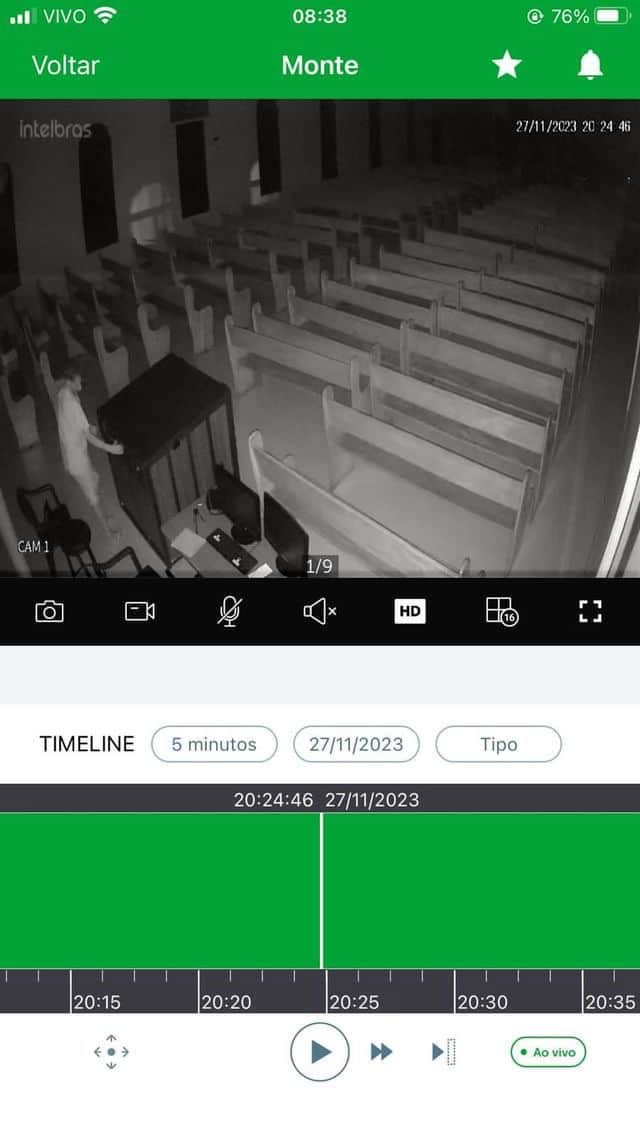Viewport: 640px width, 1137px height.
Task: Unmute the speaker audio
Action: (x=319, y=611)
